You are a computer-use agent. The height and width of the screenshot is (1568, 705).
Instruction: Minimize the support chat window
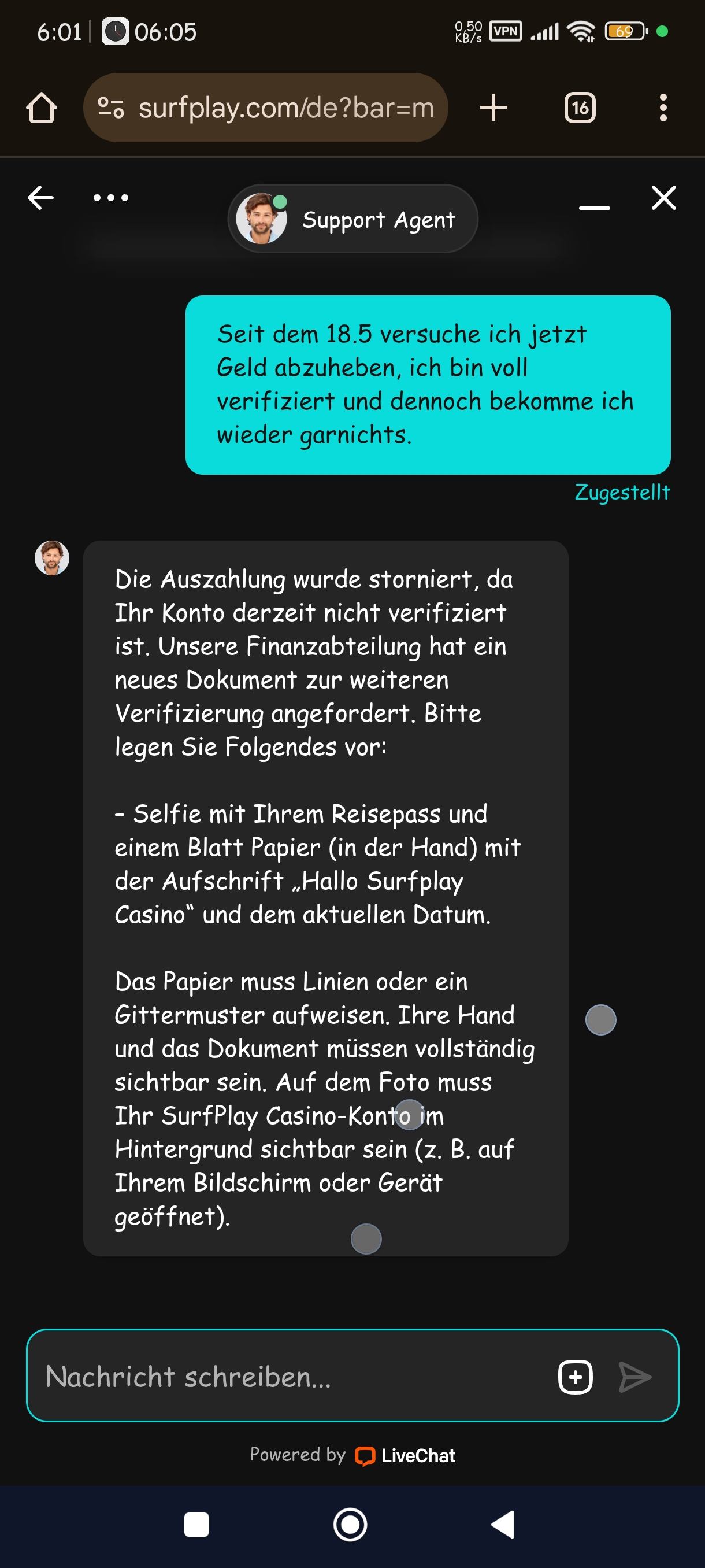[594, 207]
